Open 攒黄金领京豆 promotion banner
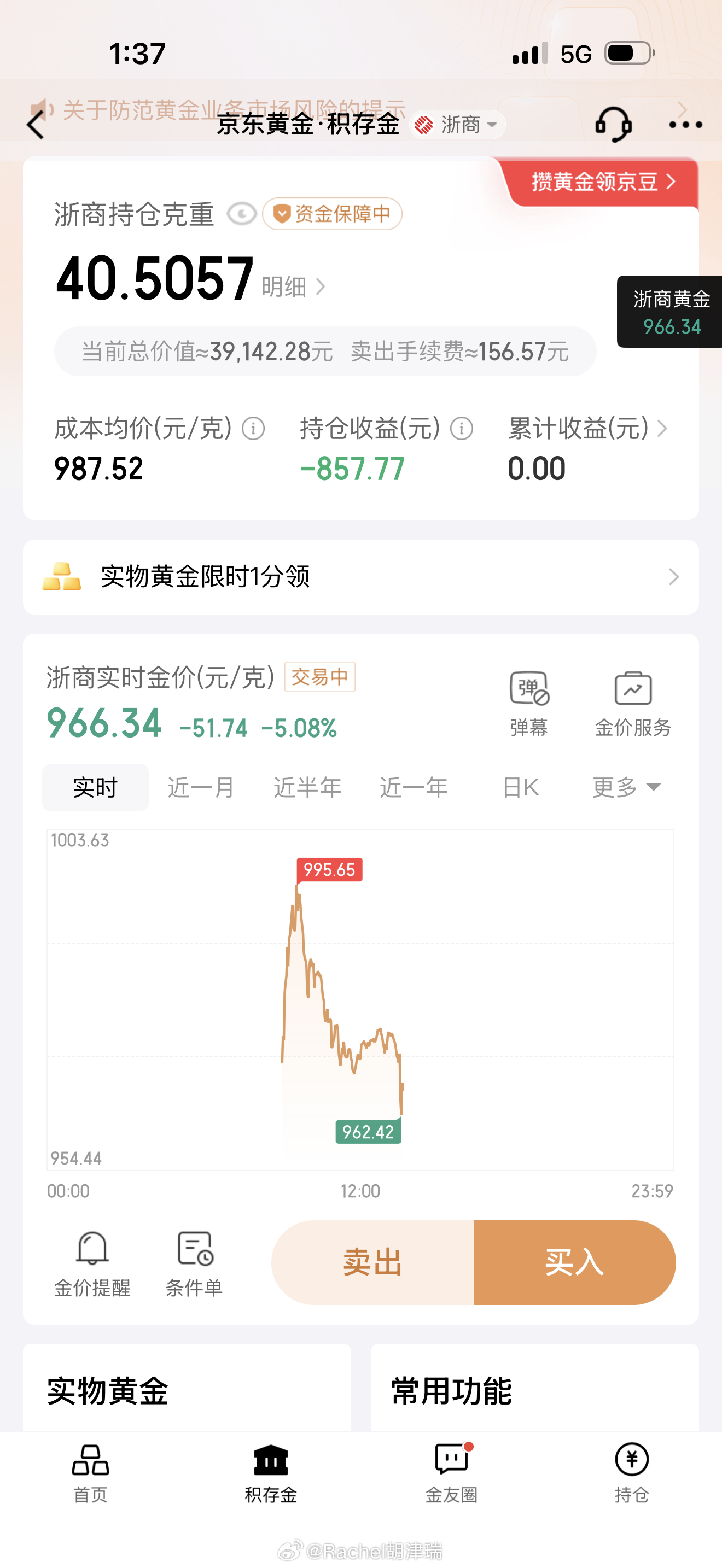The width and height of the screenshot is (722, 1568). pos(598,182)
